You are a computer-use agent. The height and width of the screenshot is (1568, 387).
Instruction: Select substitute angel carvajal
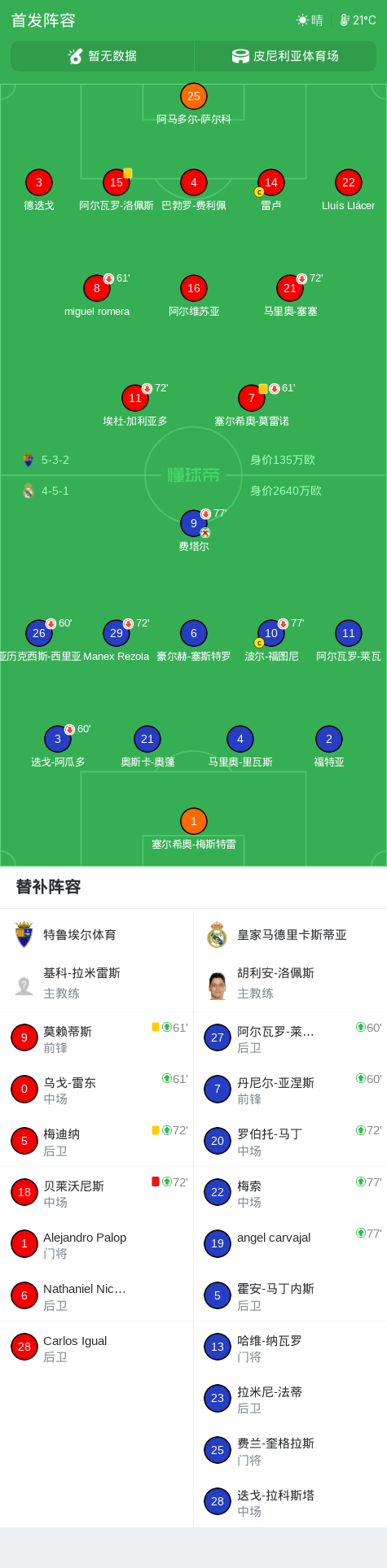coord(290,1244)
